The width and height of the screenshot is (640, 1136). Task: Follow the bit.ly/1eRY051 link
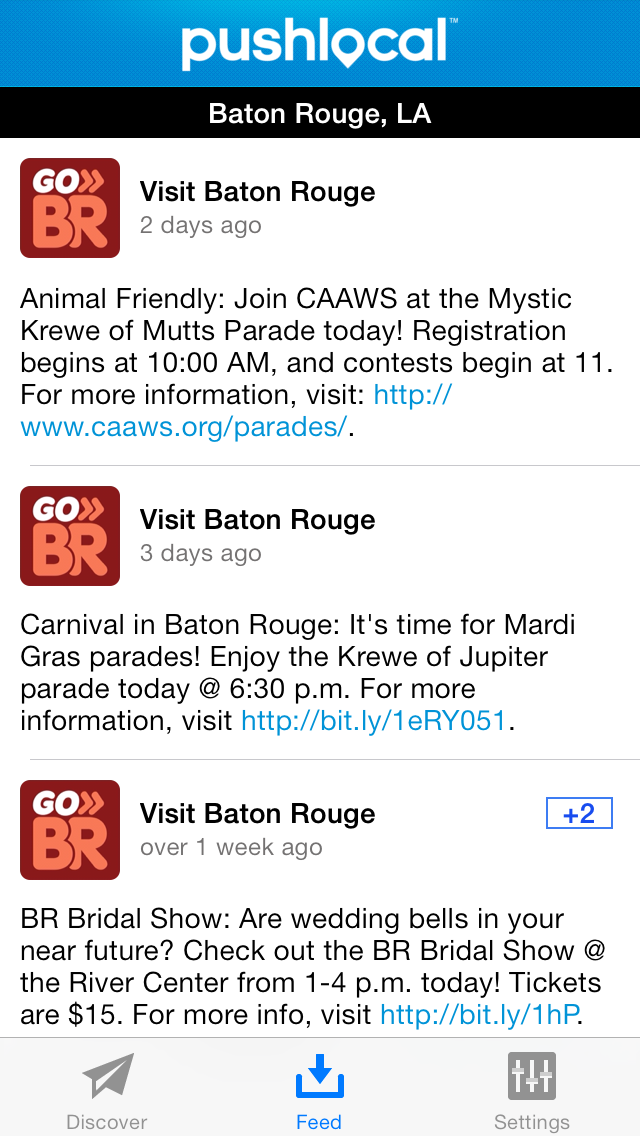(x=373, y=721)
